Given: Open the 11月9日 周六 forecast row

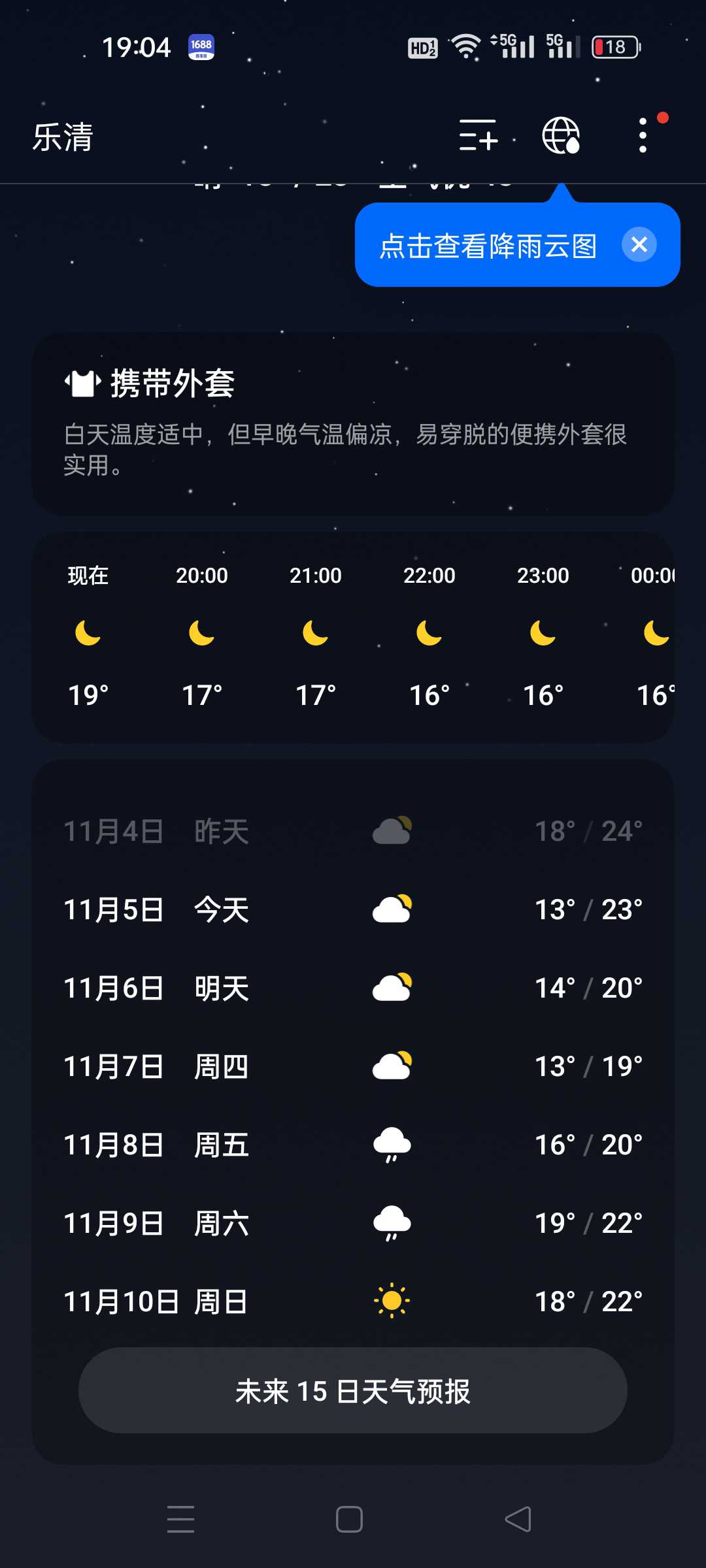Looking at the screenshot, I should pos(353,1223).
